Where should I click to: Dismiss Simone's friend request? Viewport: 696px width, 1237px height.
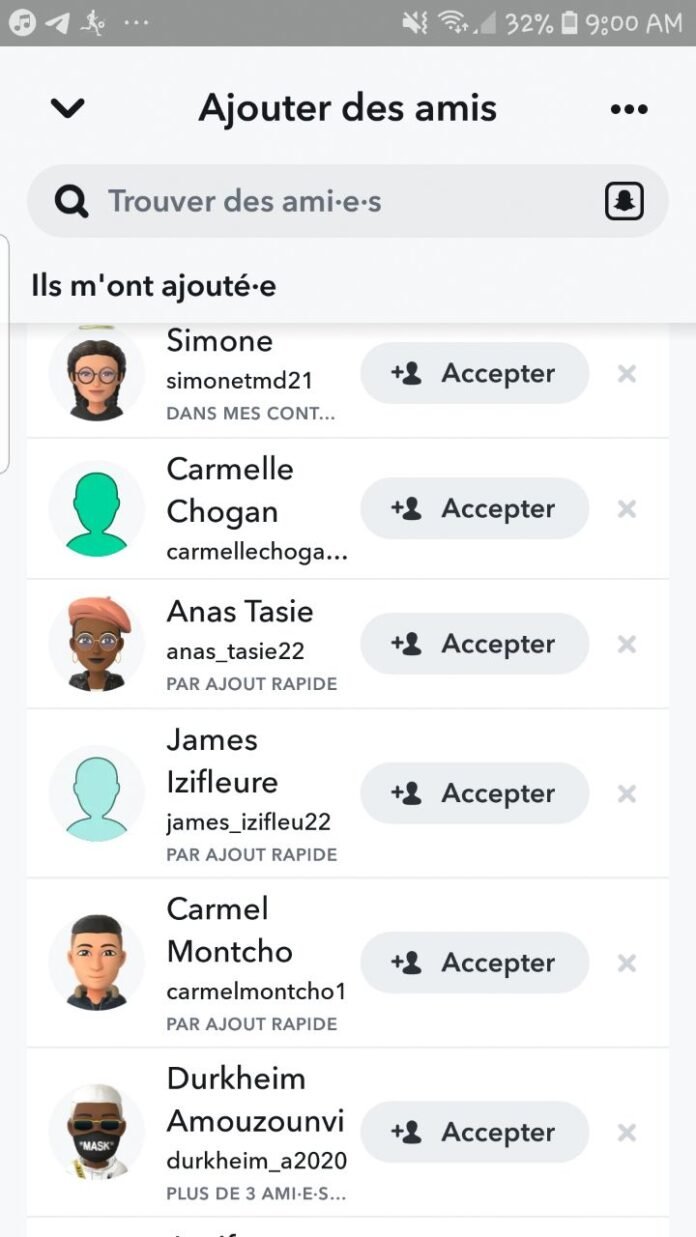coord(627,374)
